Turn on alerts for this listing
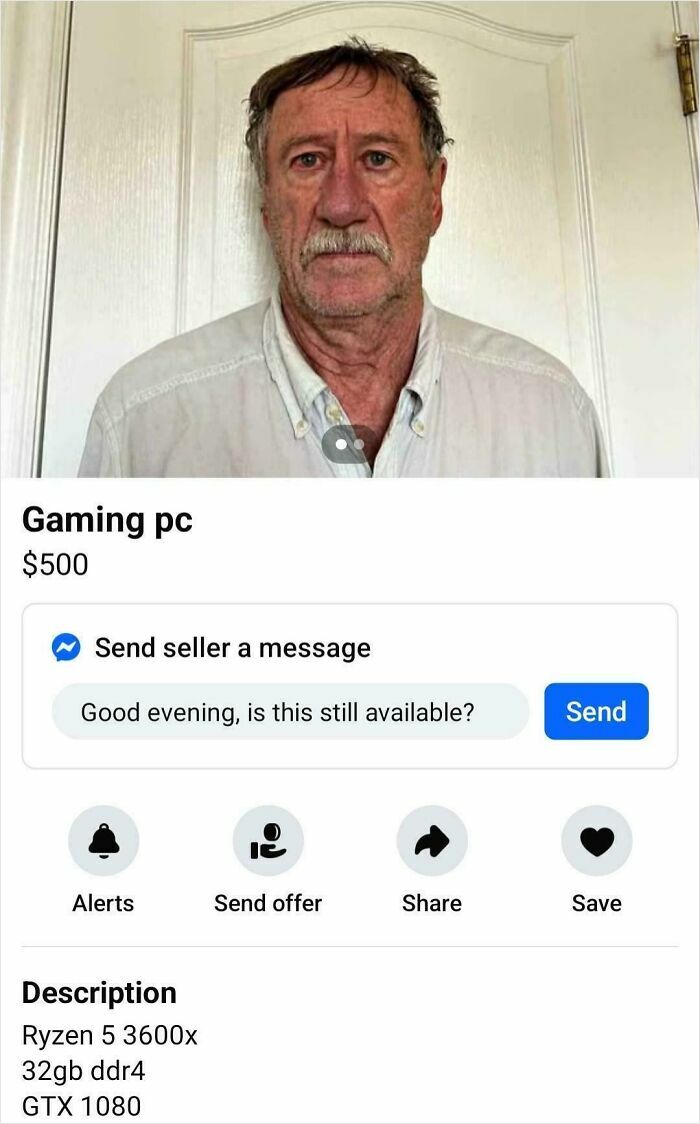 [103, 841]
